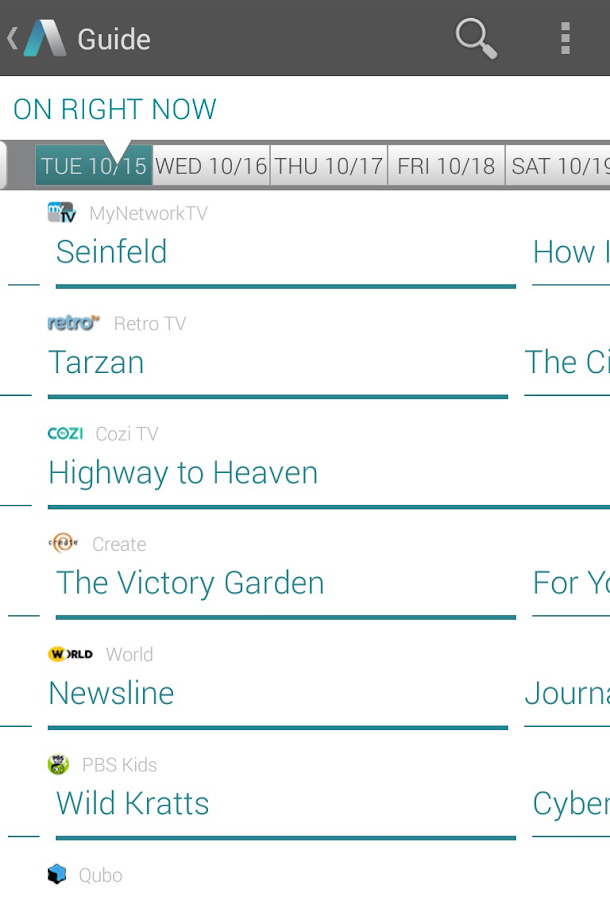The height and width of the screenshot is (900, 610).
Task: Open the Wild Kratts program
Action: 133,803
